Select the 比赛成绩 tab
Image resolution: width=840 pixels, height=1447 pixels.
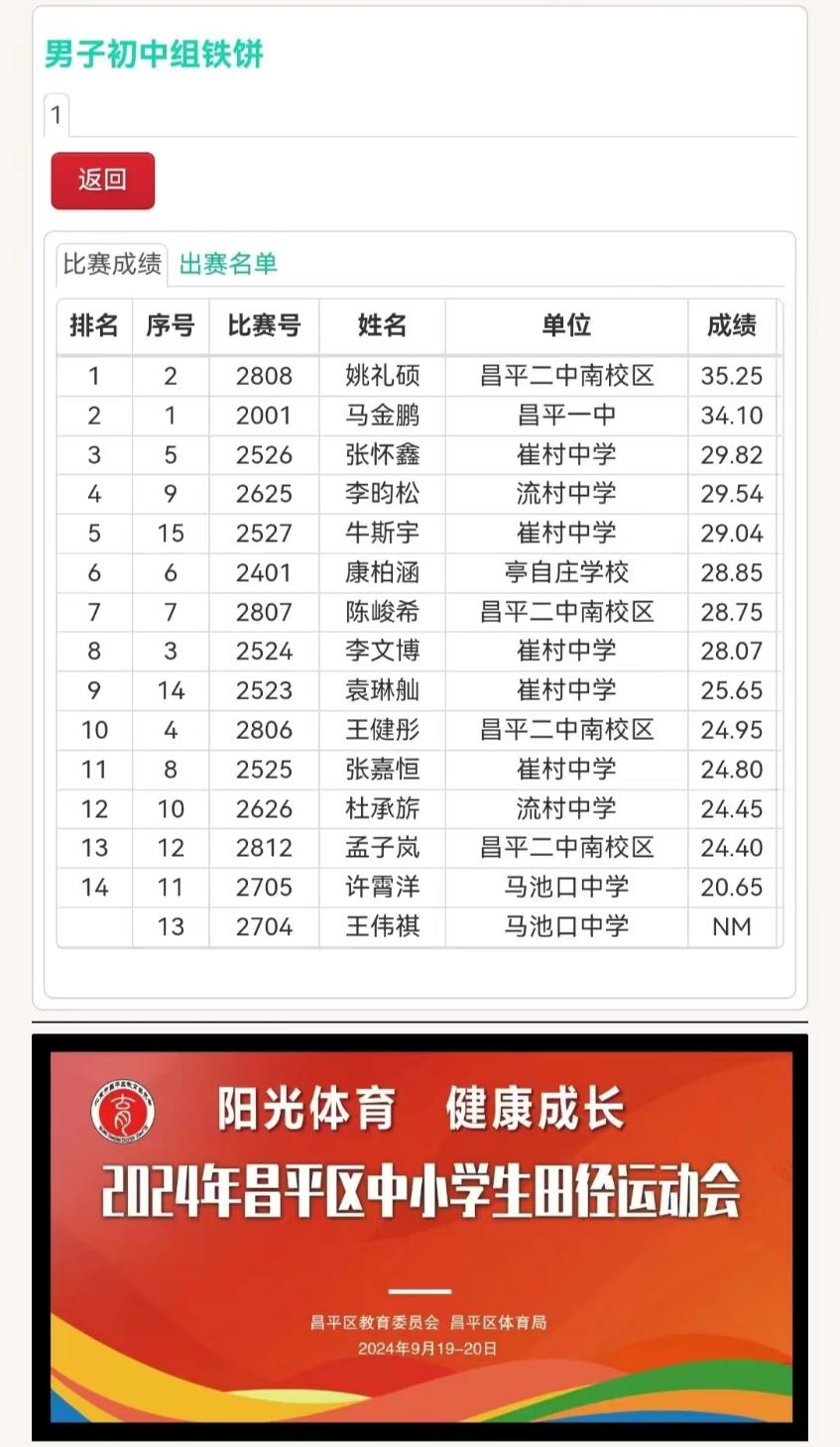click(x=112, y=264)
